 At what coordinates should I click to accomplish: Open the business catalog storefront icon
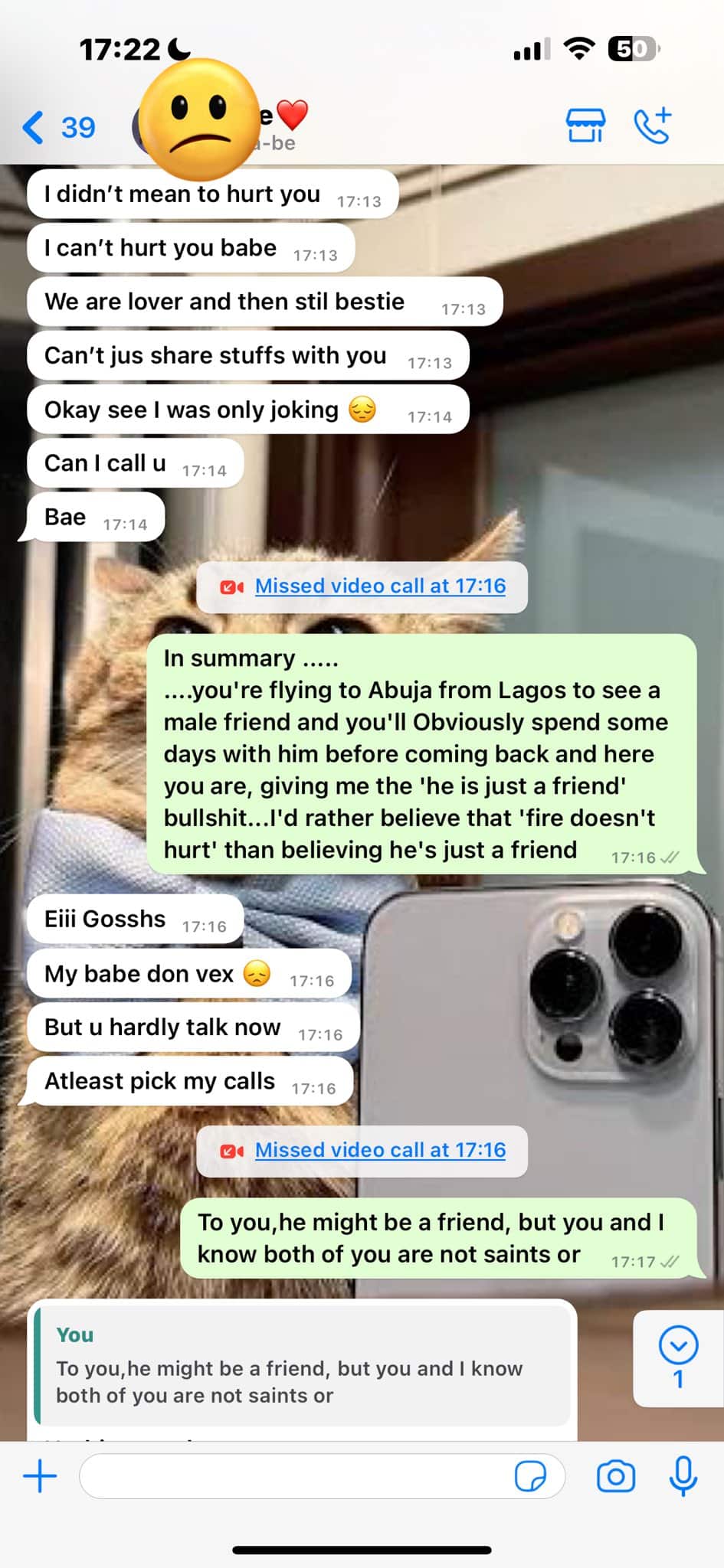point(585,126)
